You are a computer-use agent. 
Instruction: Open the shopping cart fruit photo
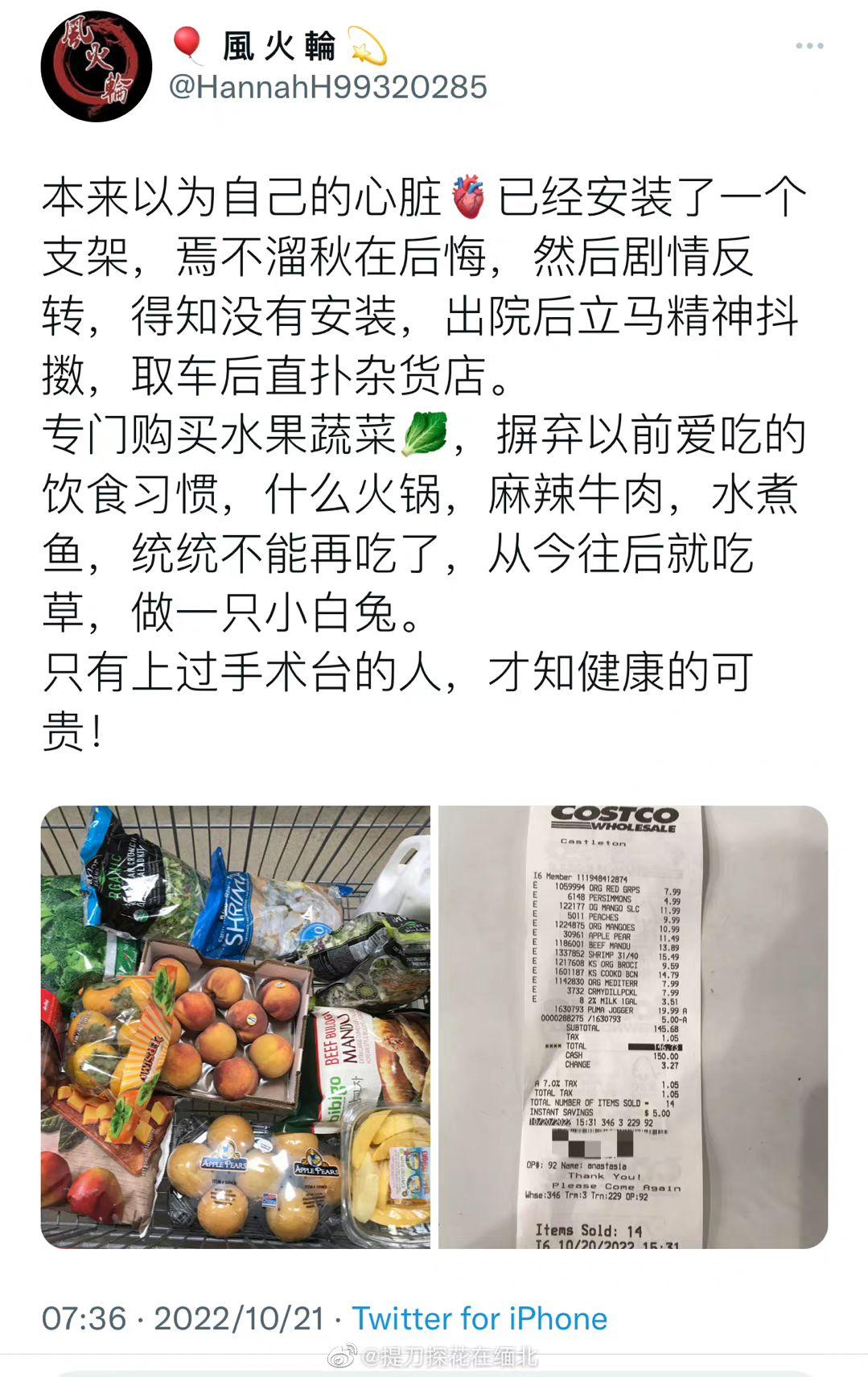click(236, 1027)
